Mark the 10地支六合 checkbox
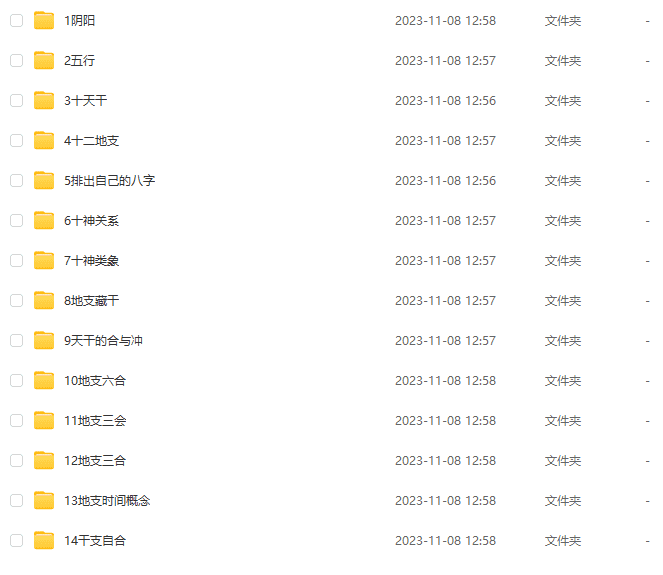663x575 pixels. [16, 381]
